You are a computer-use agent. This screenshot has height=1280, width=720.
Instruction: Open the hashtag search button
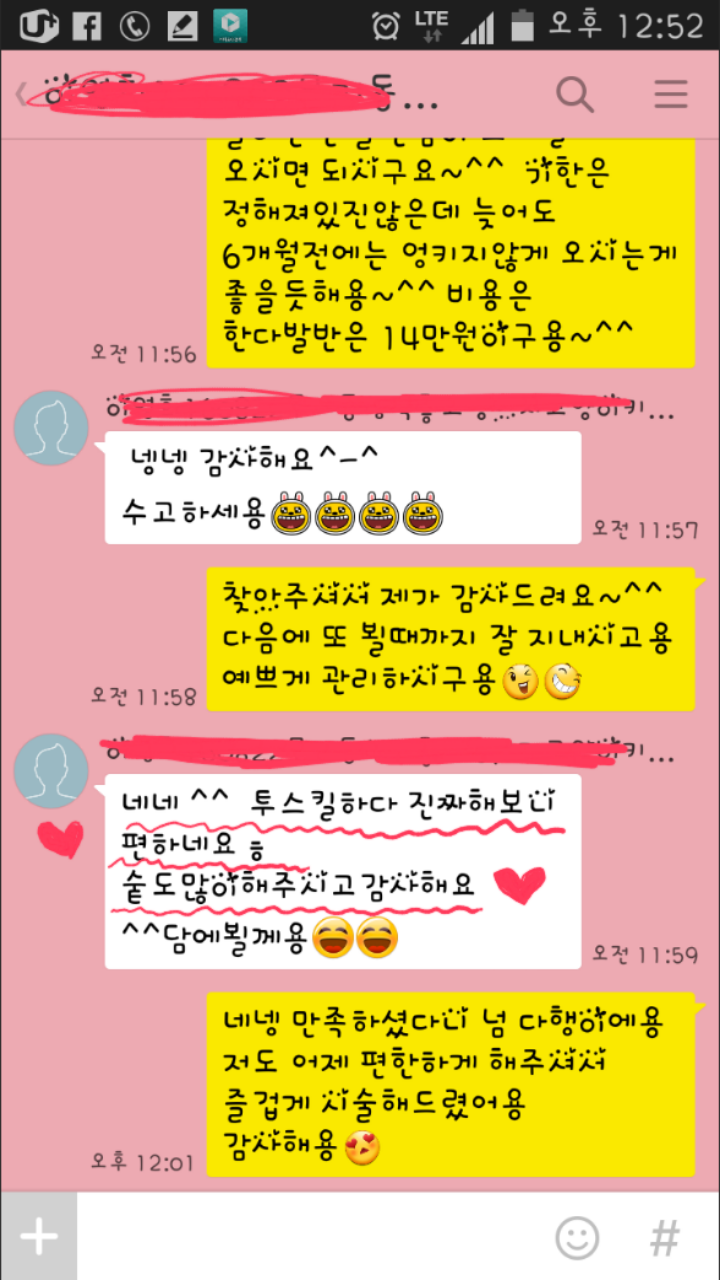(x=665, y=1237)
